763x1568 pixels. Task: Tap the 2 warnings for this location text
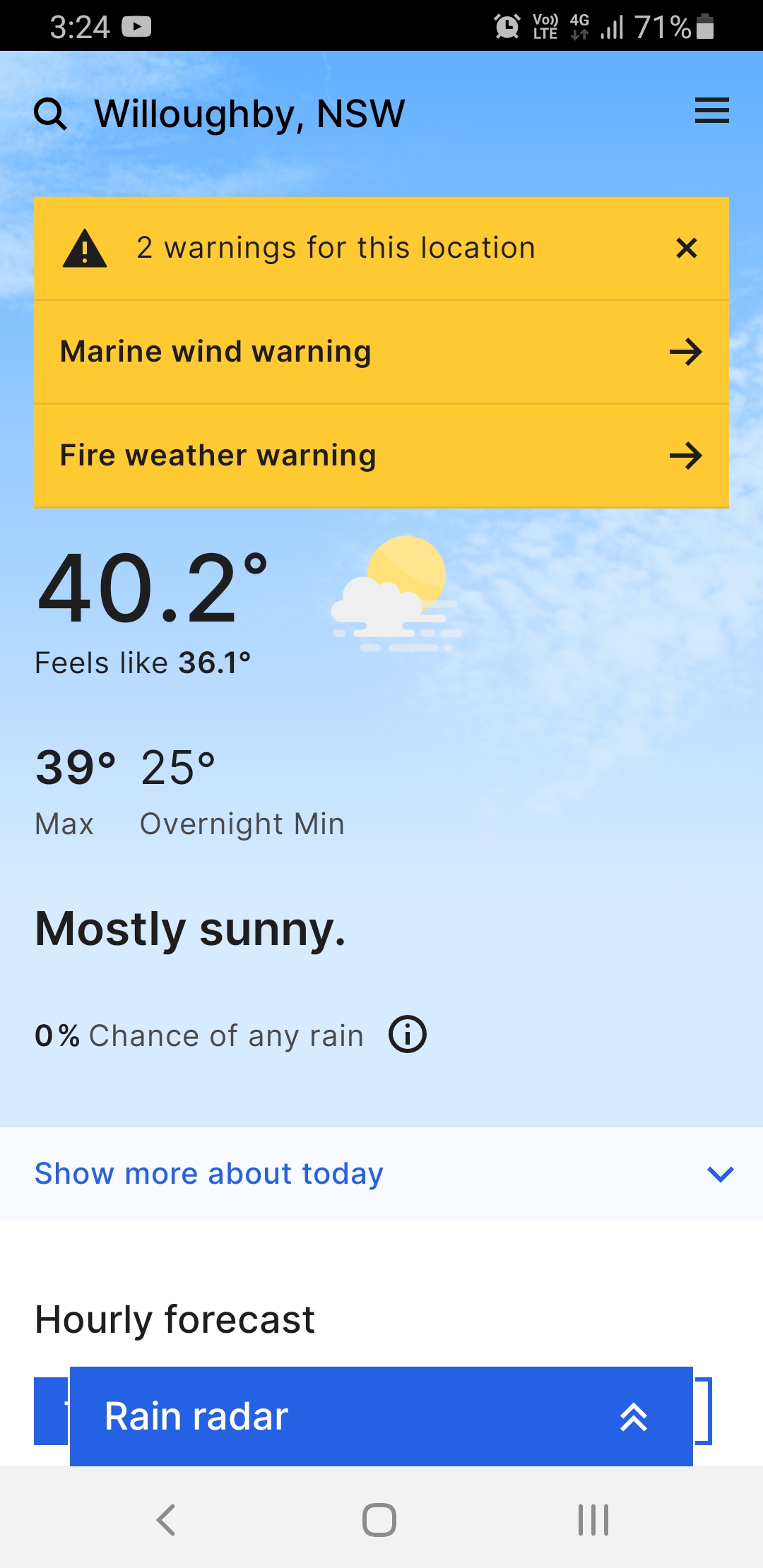click(x=336, y=247)
